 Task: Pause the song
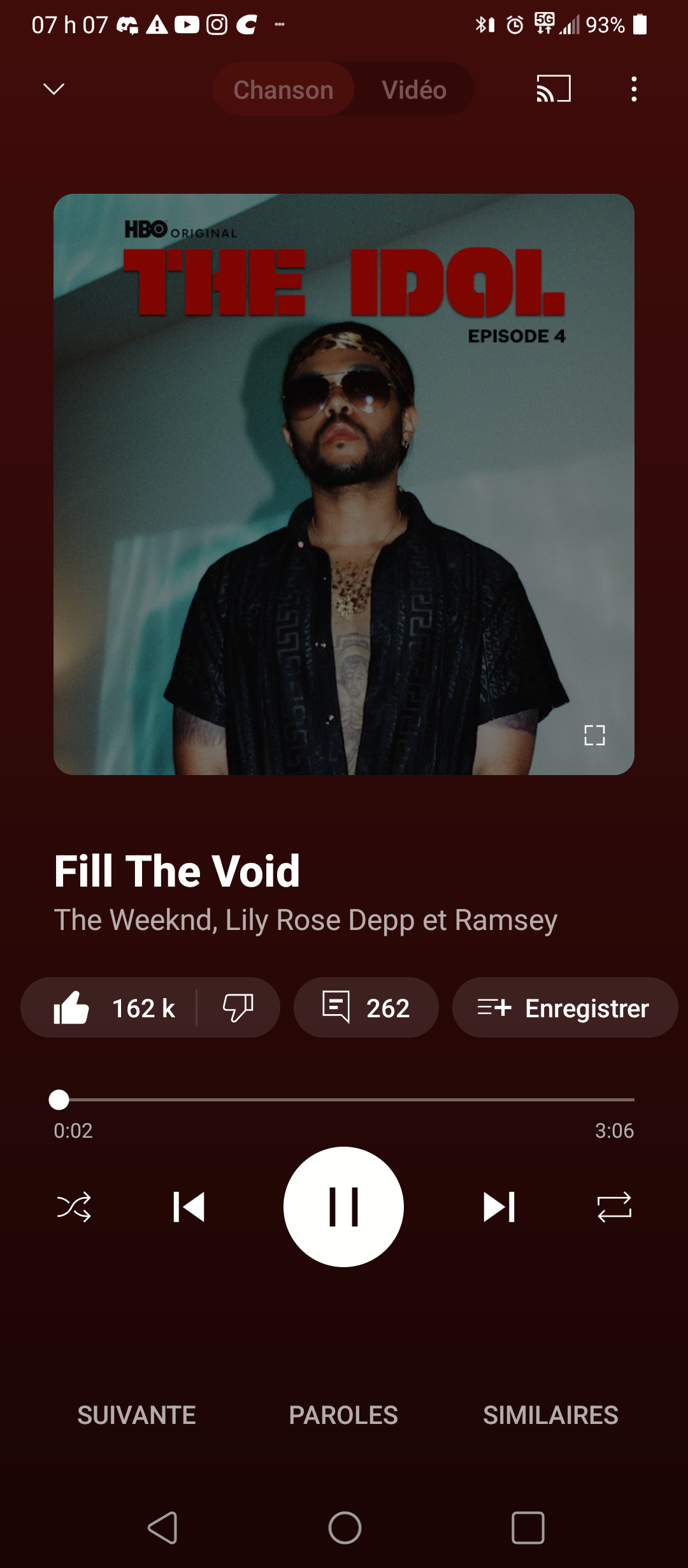343,1207
